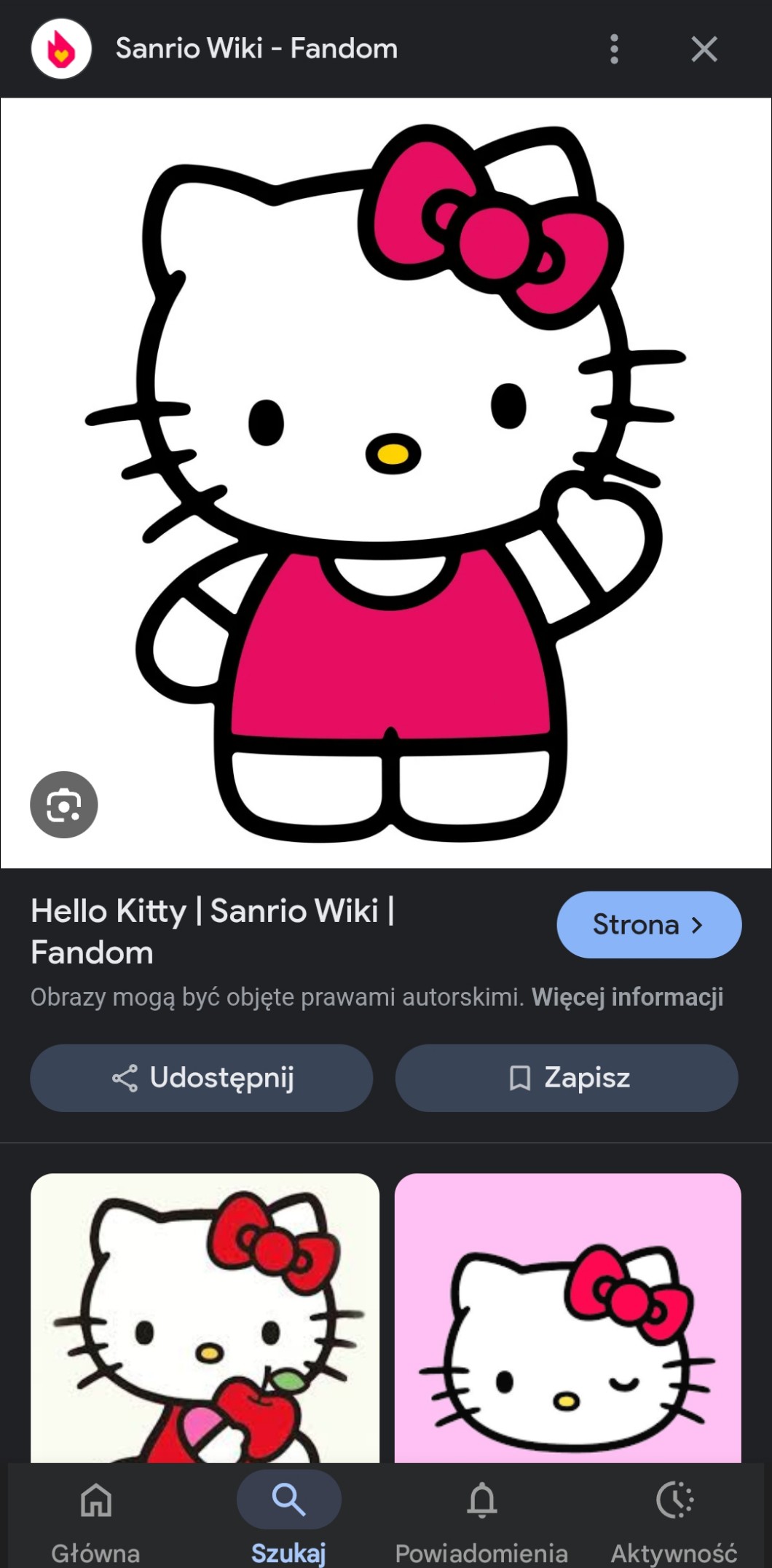Go to the Powiadomienia tab
This screenshot has height=1568, width=772.
(481, 1520)
